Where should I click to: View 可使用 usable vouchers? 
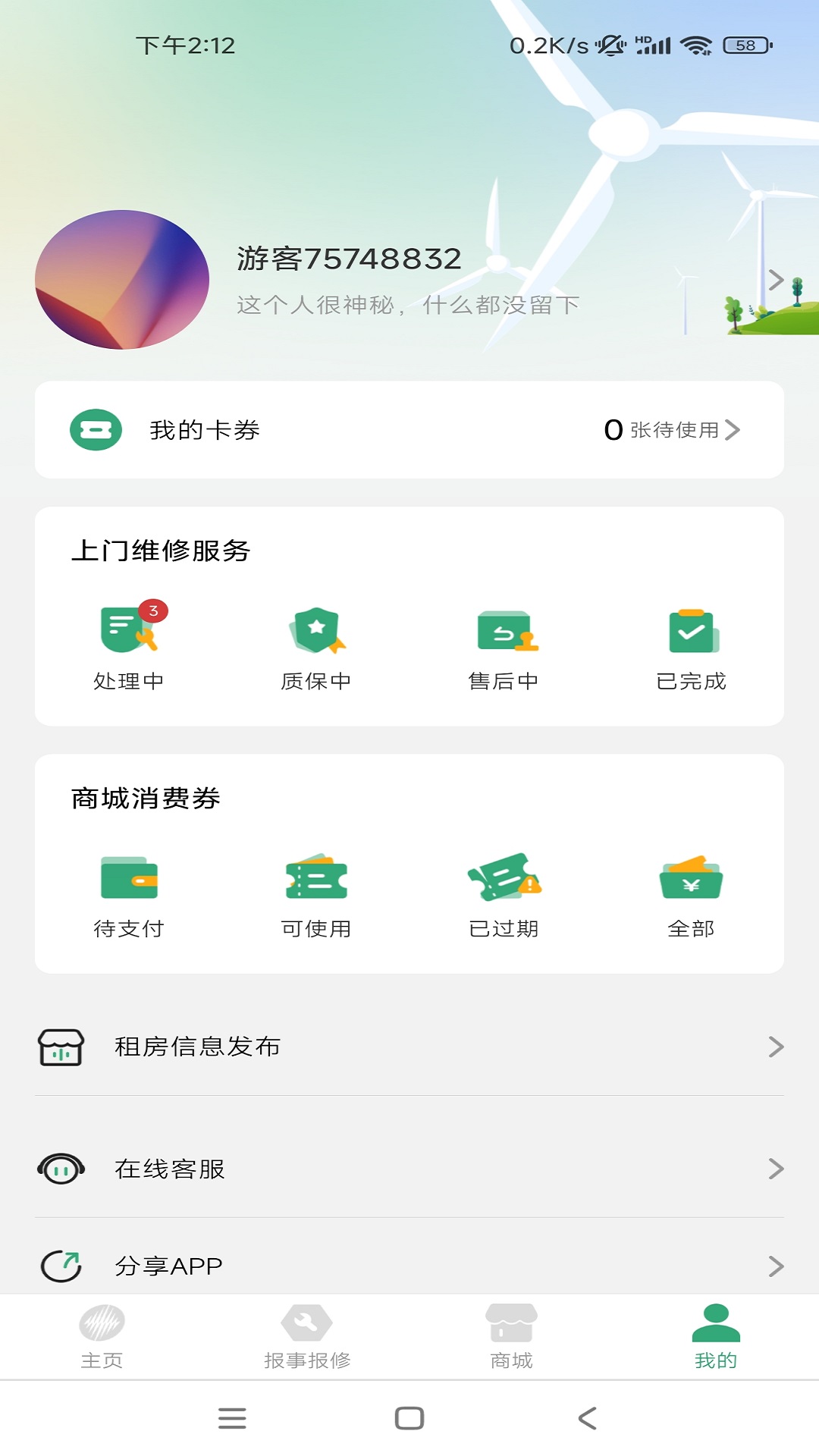pyautogui.click(x=316, y=895)
